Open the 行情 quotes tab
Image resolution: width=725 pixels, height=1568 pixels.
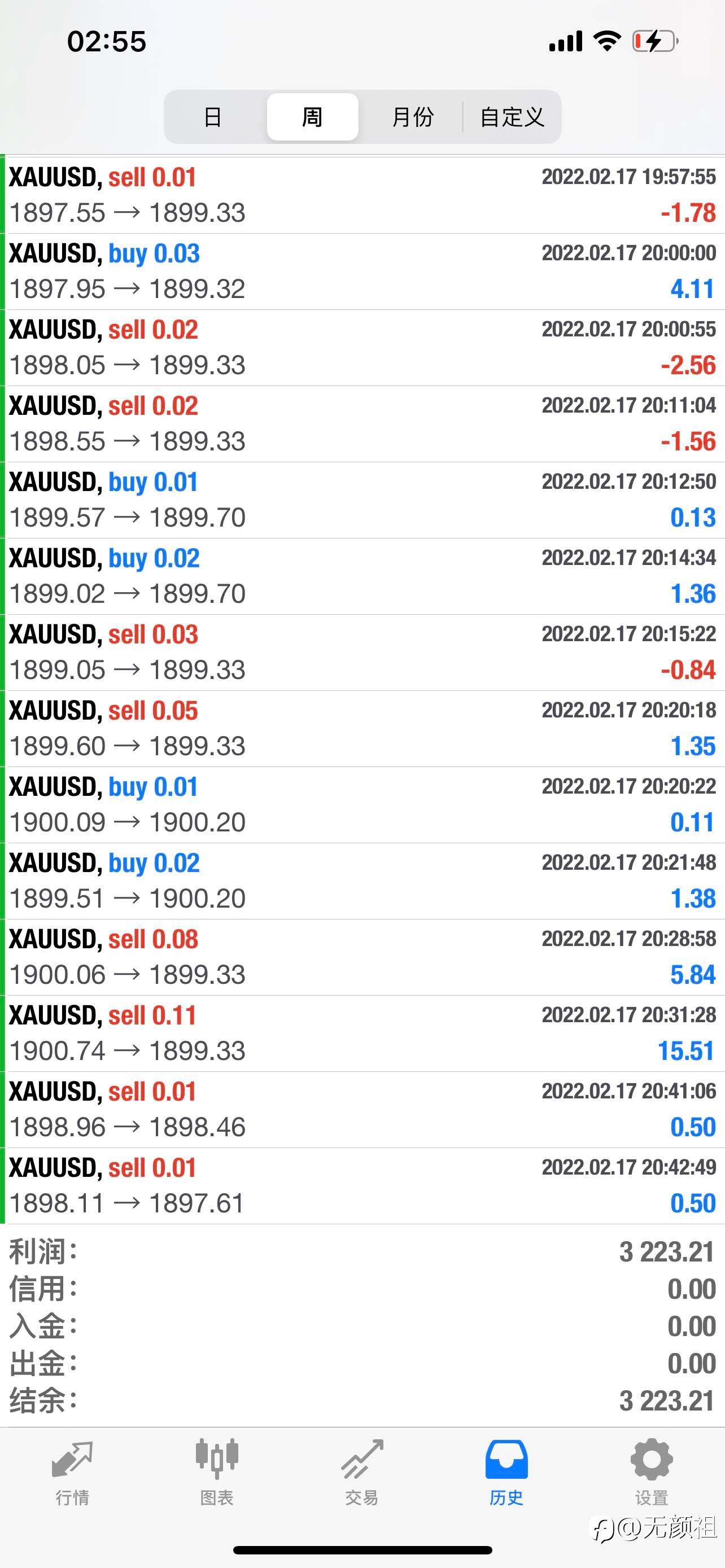[72, 1473]
